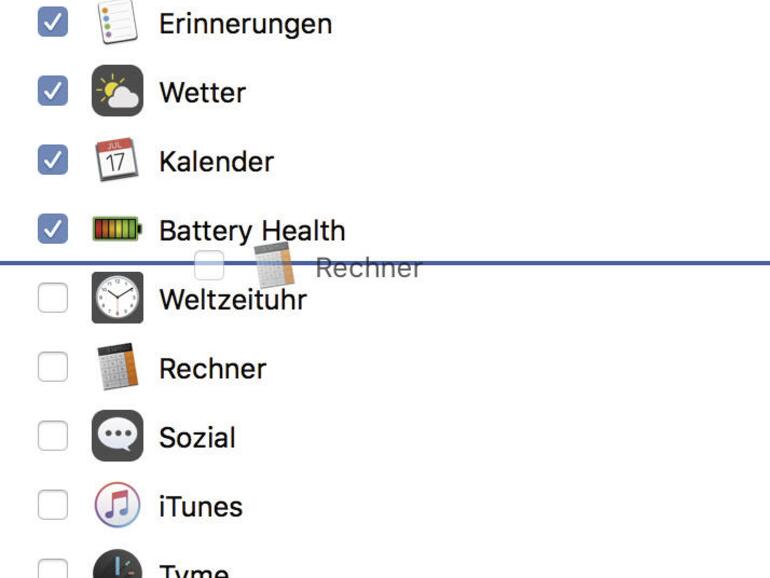Enable the Weltzeituhr checkbox

point(53,298)
